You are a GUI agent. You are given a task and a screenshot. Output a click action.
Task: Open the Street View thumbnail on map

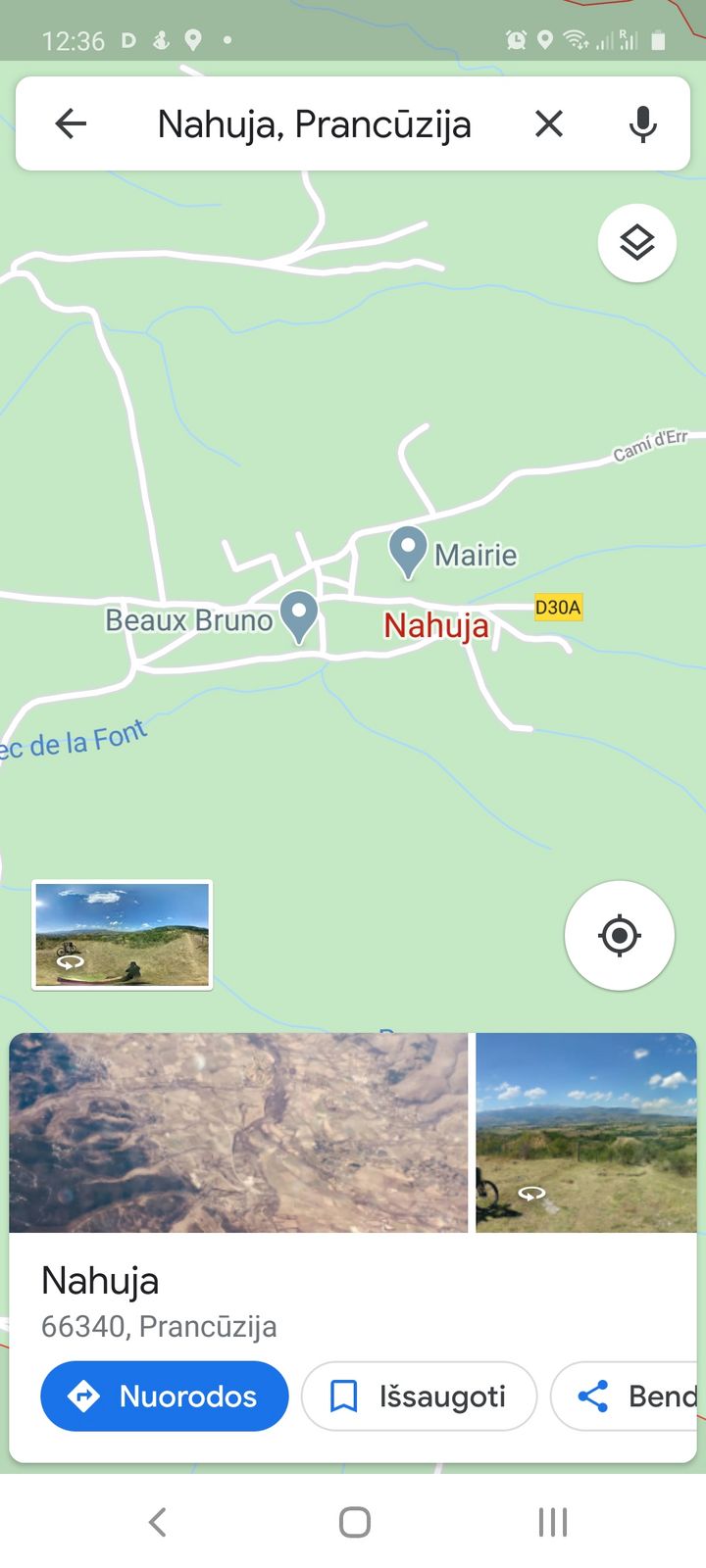click(x=123, y=935)
